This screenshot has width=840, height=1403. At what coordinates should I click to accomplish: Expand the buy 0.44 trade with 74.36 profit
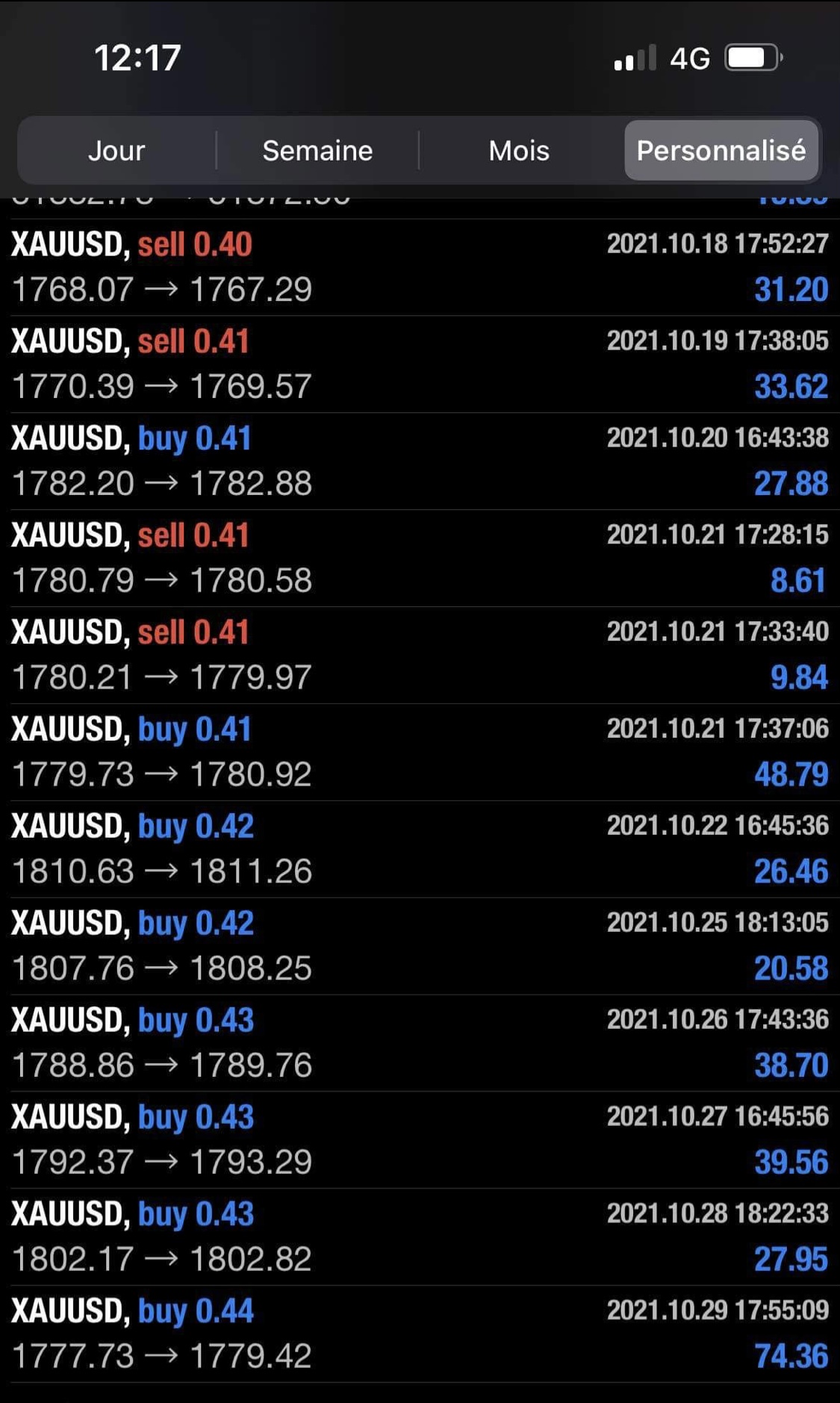(420, 1334)
